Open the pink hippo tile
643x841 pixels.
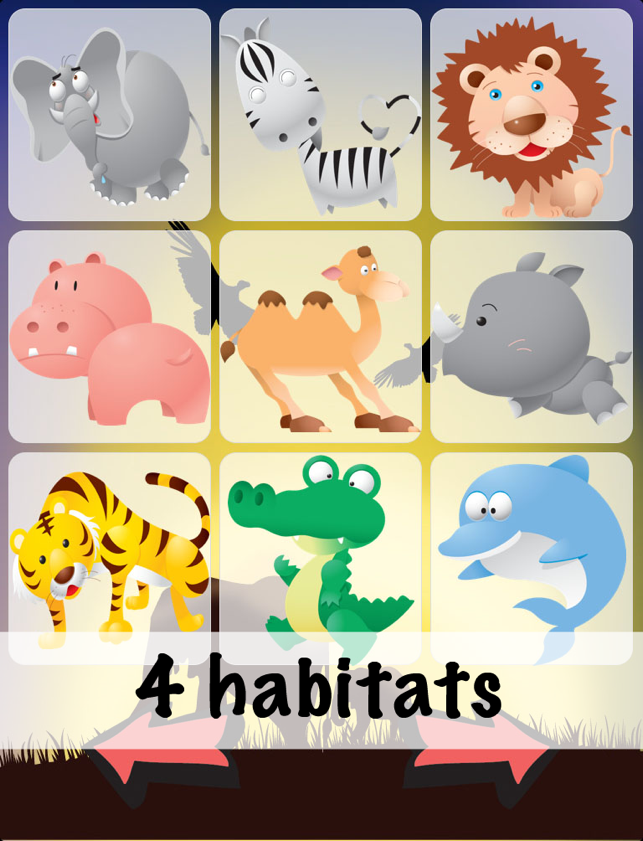click(x=110, y=337)
